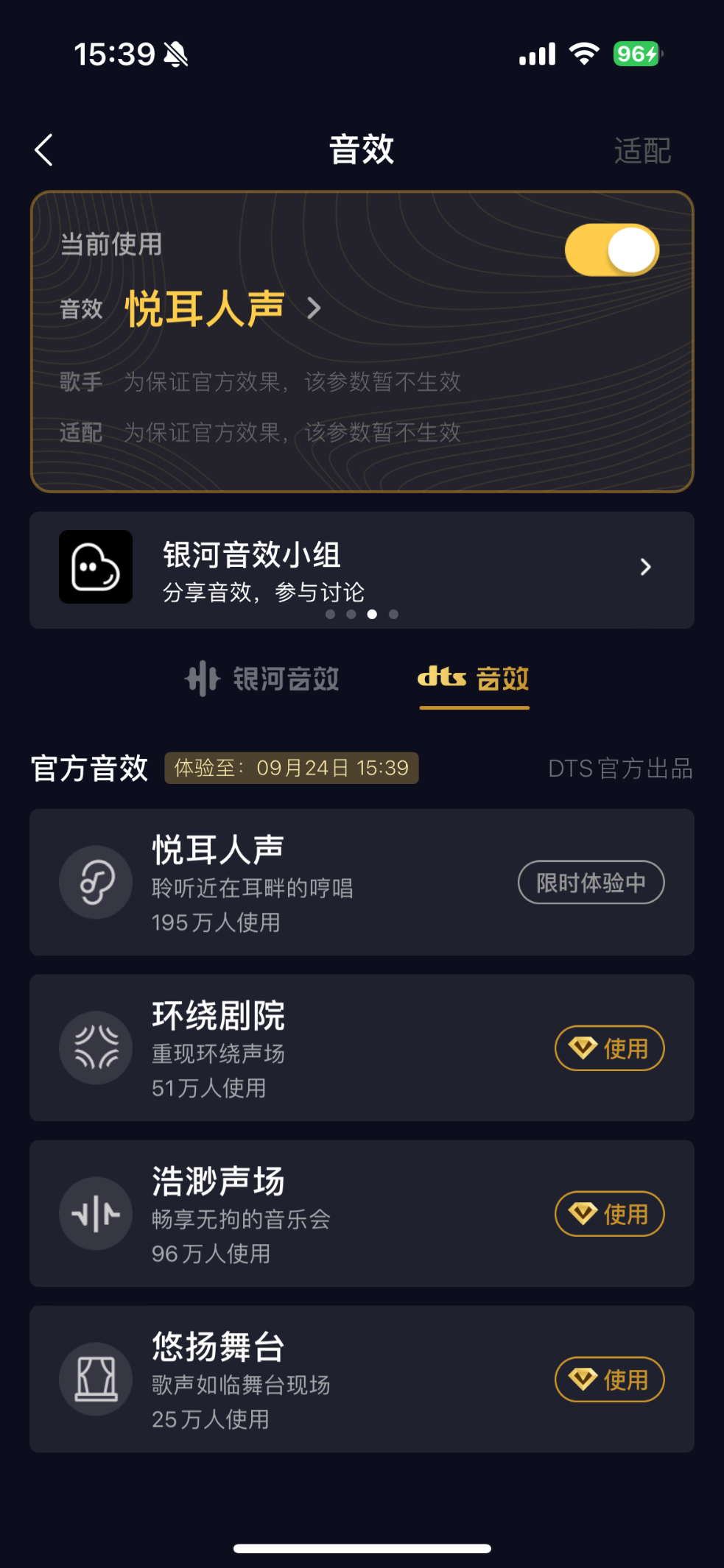Screen dimensions: 724x1568
Task: Tap the back arrow to leave 音效 screen
Action: [43, 149]
